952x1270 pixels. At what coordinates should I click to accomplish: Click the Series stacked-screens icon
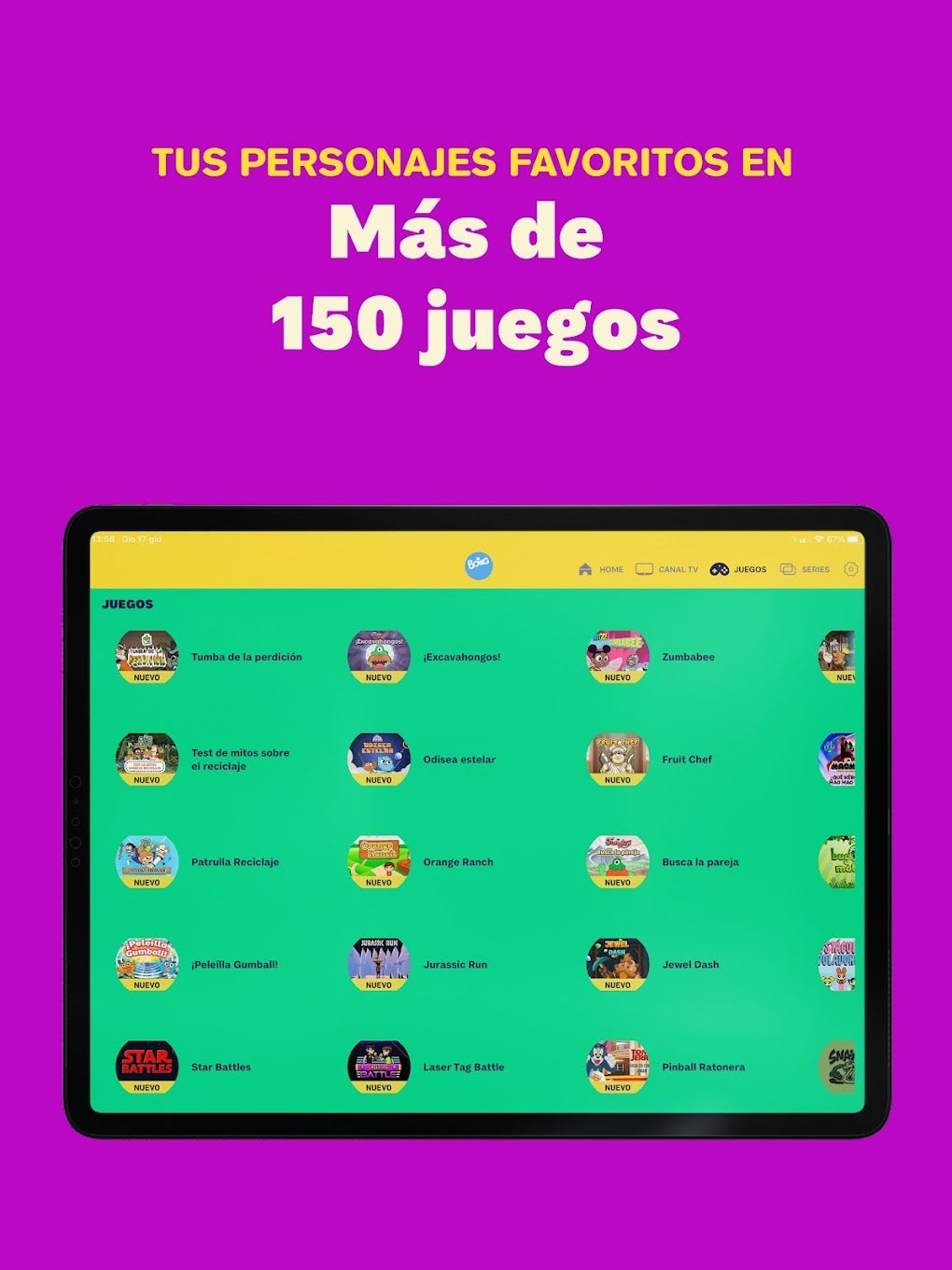point(788,569)
